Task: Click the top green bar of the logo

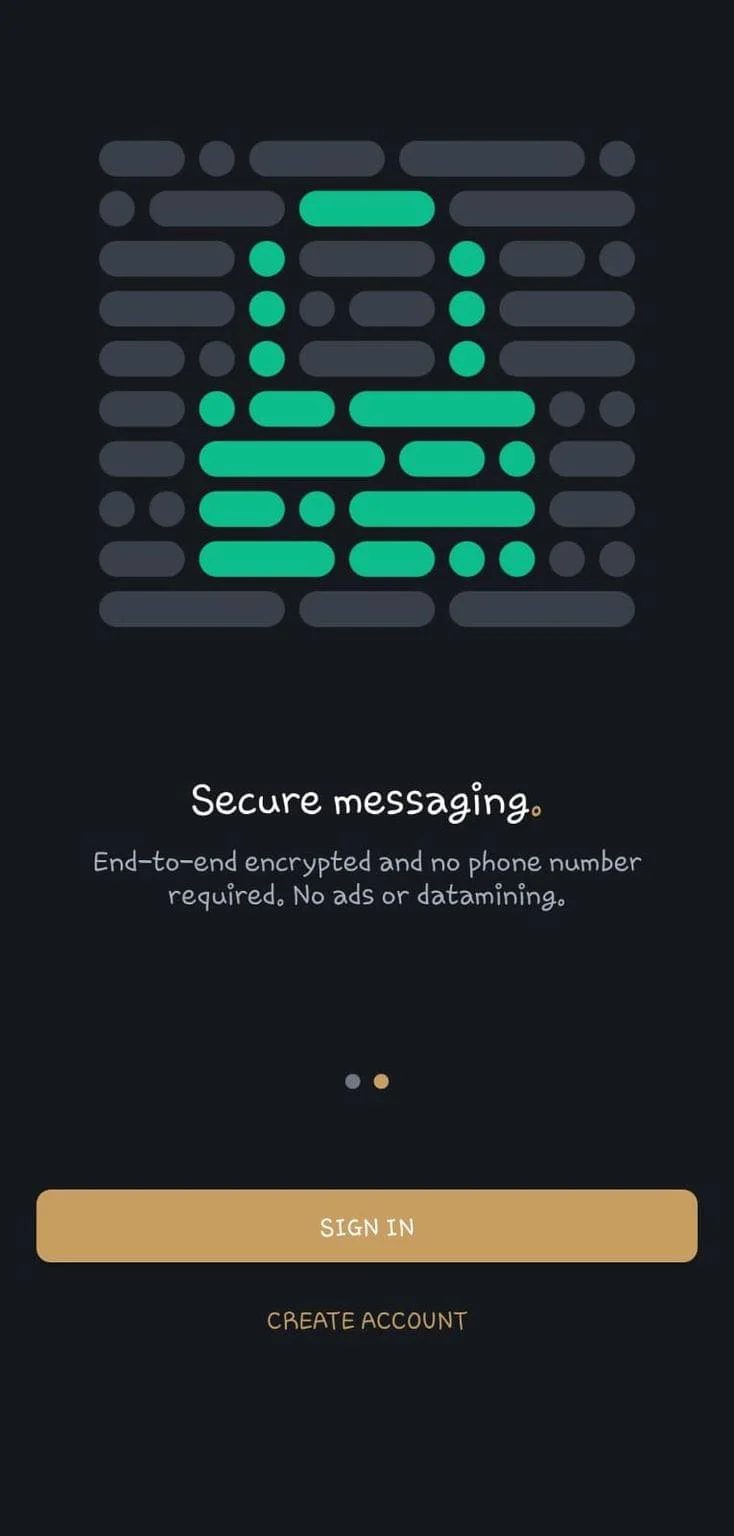Action: pyautogui.click(x=367, y=208)
